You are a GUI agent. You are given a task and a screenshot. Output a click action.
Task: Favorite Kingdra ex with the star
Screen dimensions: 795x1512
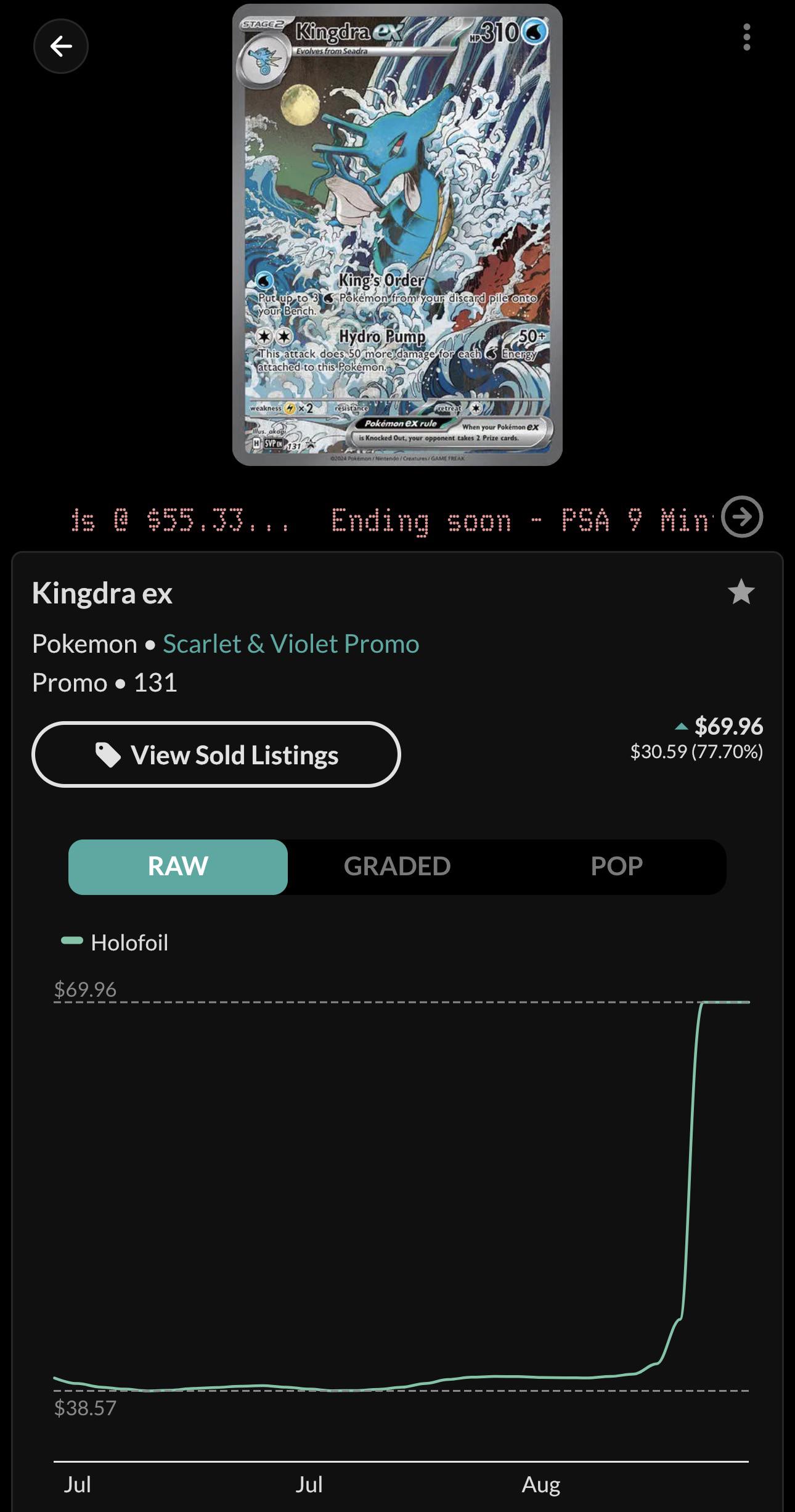tap(740, 592)
